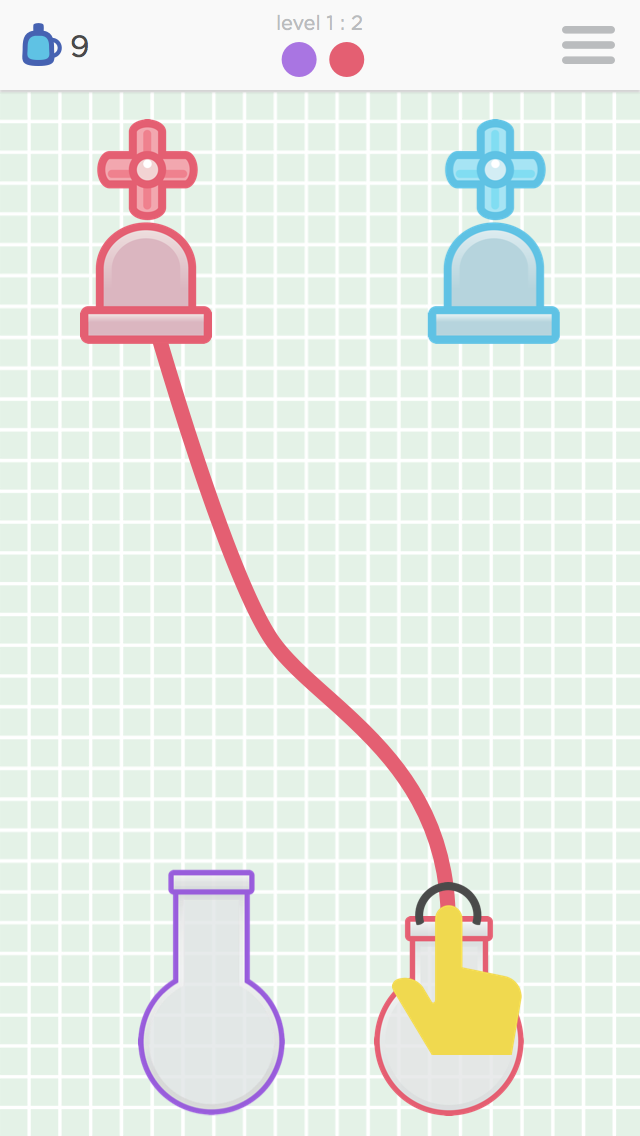Turn the blue faucet valve
The width and height of the screenshot is (640, 1136).
[x=495, y=169]
